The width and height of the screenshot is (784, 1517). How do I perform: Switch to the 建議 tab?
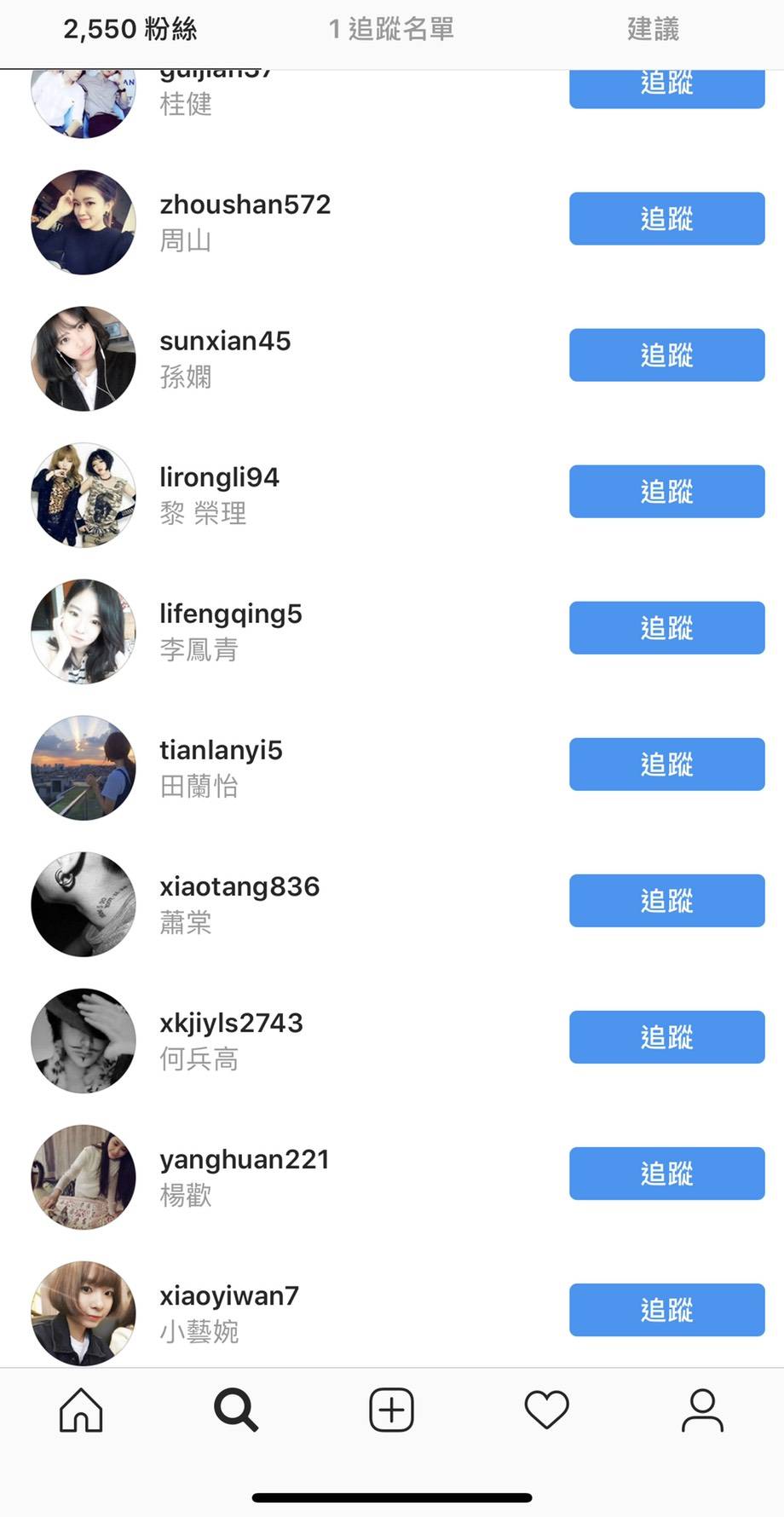click(653, 30)
